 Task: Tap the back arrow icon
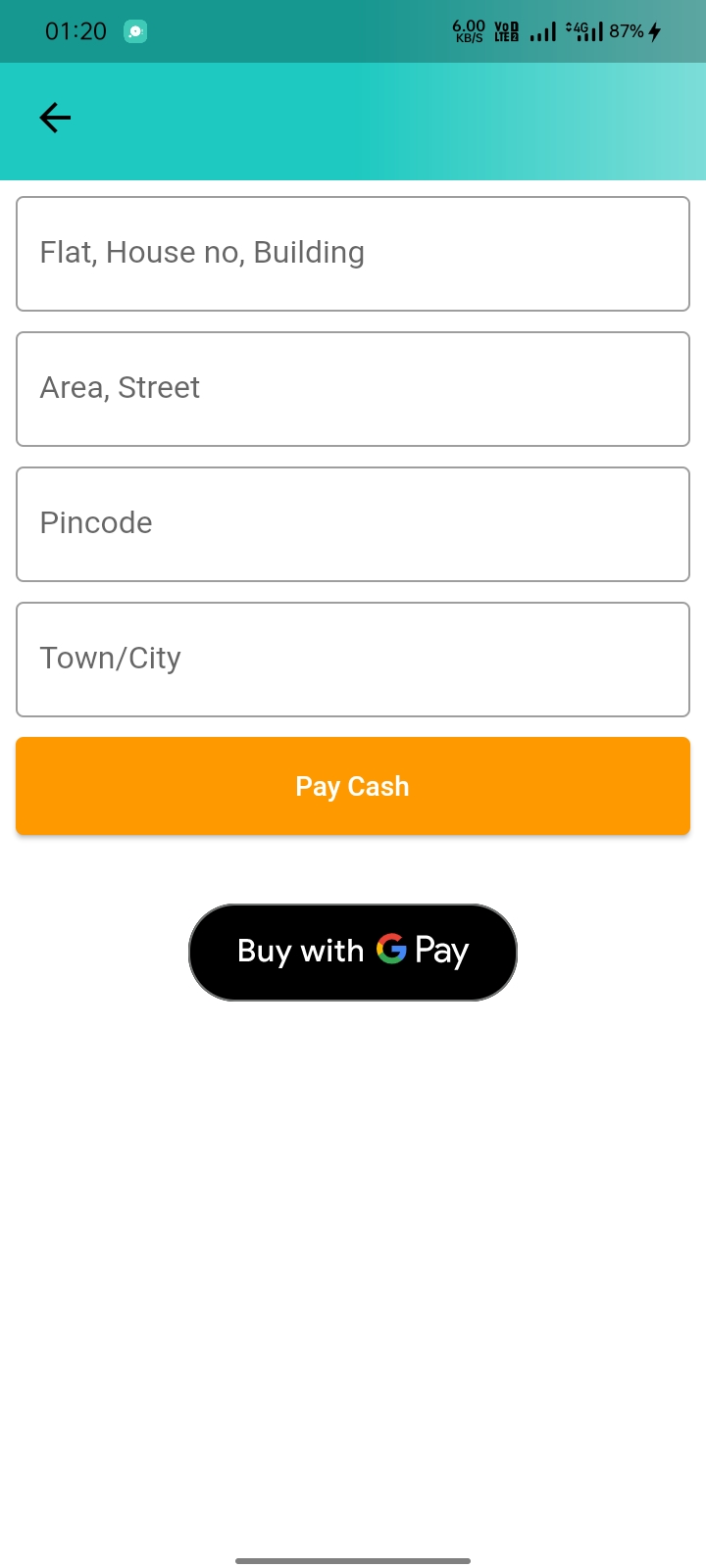pos(55,118)
